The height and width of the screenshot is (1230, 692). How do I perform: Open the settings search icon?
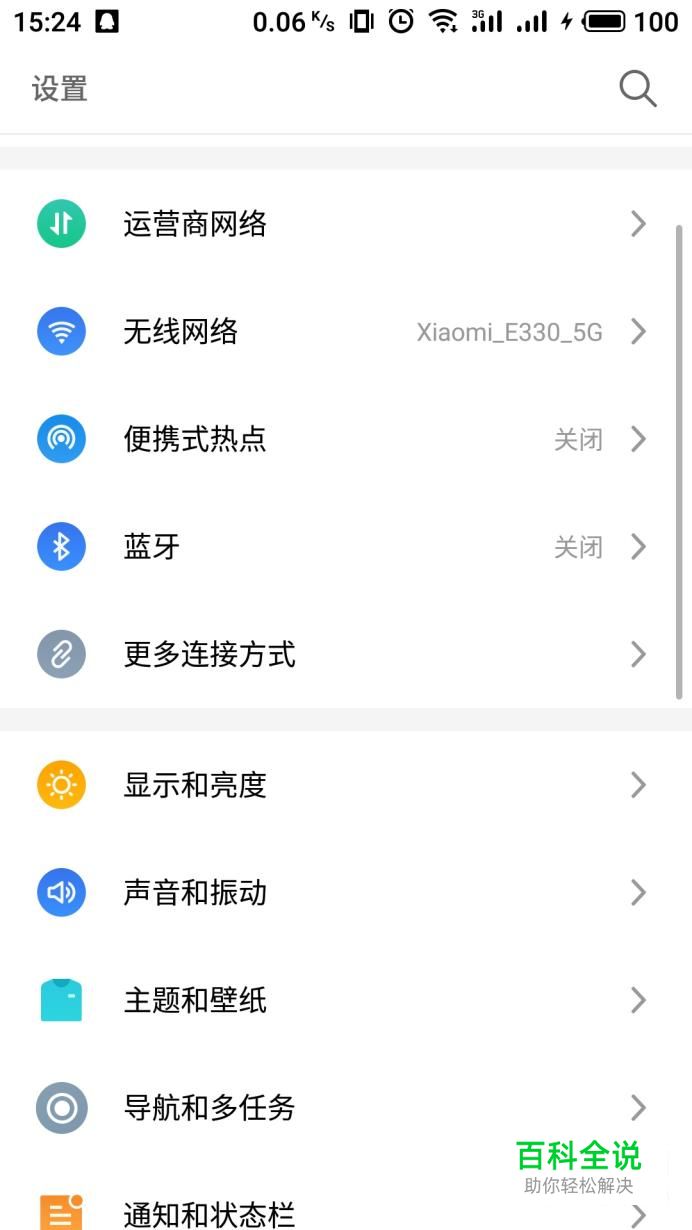(637, 89)
